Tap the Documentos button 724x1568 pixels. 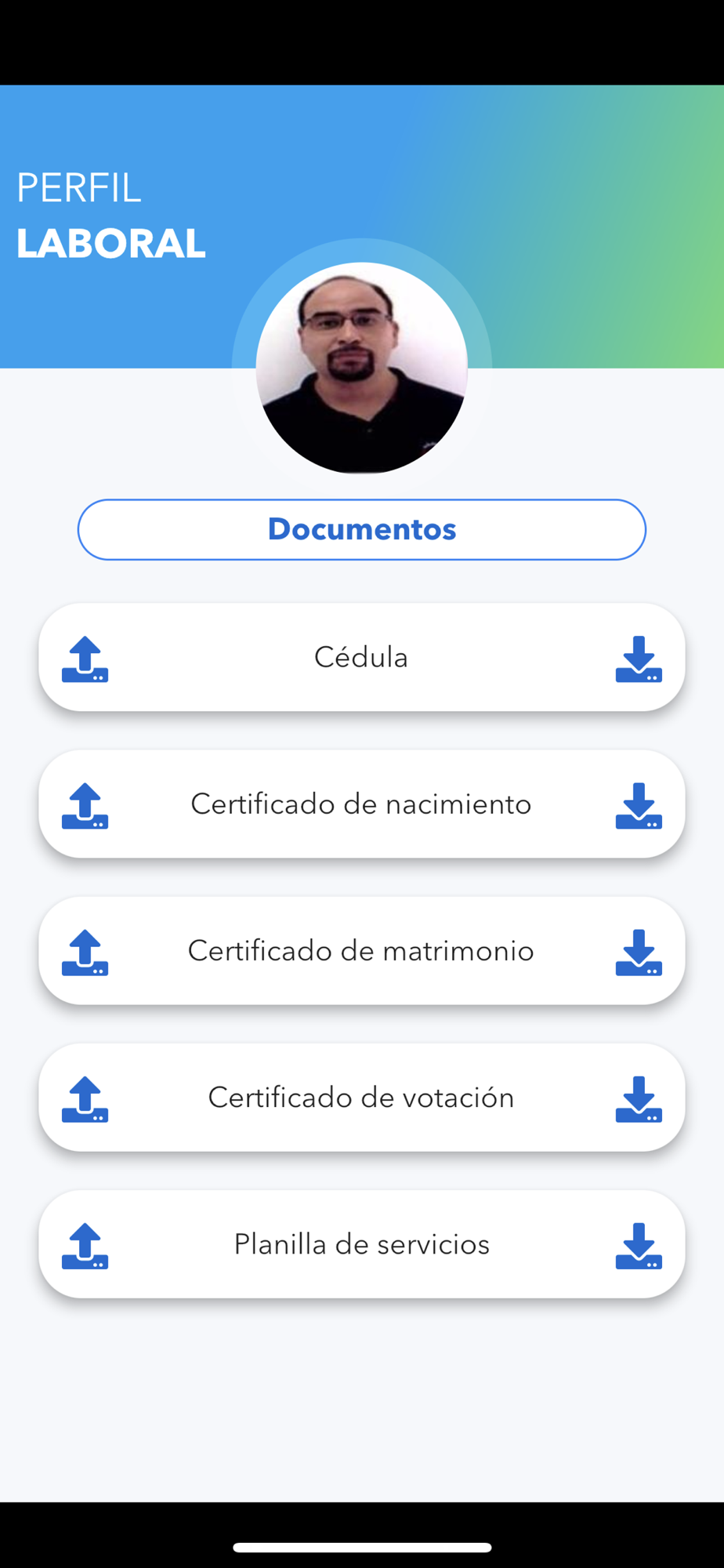[x=362, y=529]
